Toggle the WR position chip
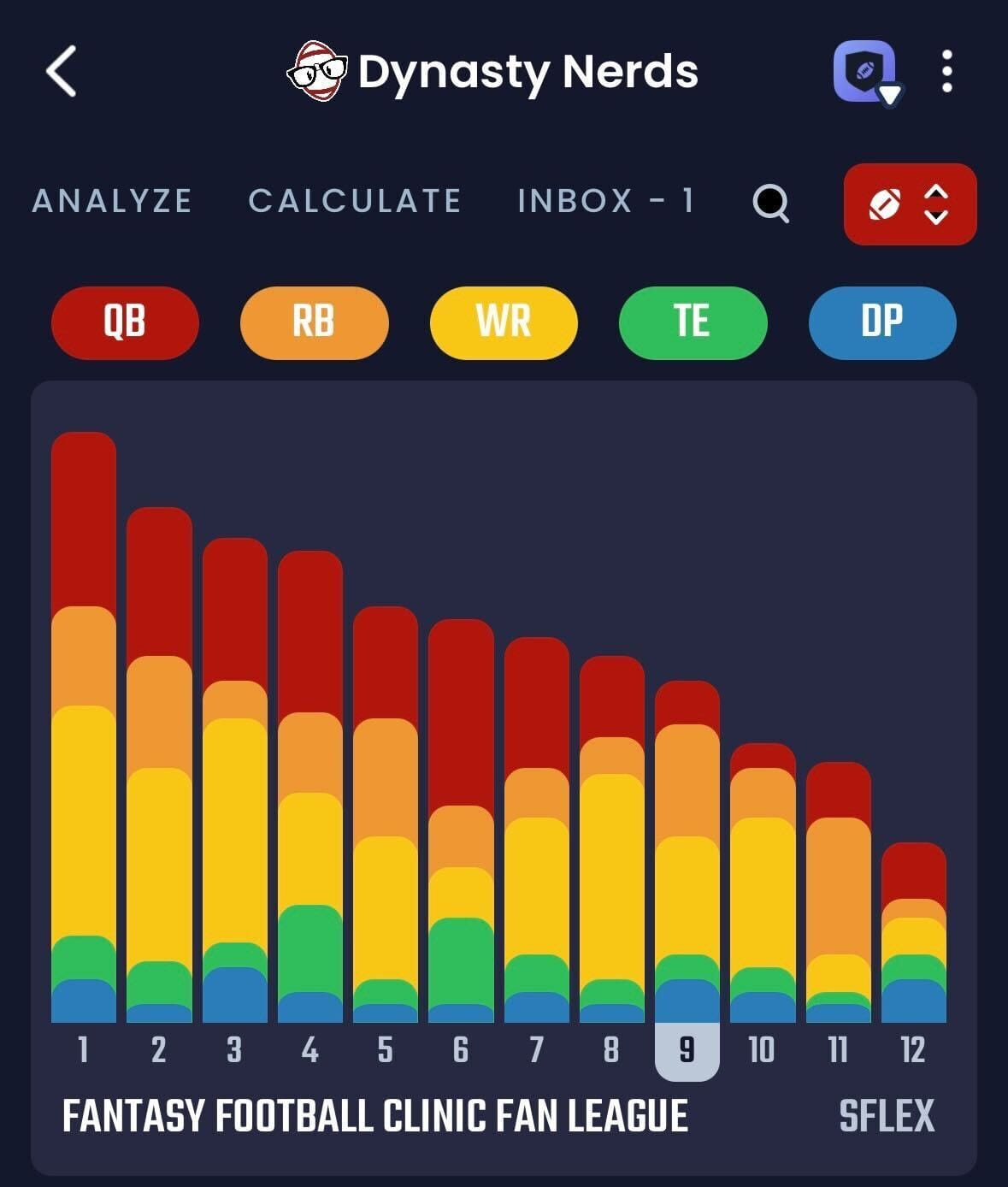The height and width of the screenshot is (1187, 1008). 504,322
